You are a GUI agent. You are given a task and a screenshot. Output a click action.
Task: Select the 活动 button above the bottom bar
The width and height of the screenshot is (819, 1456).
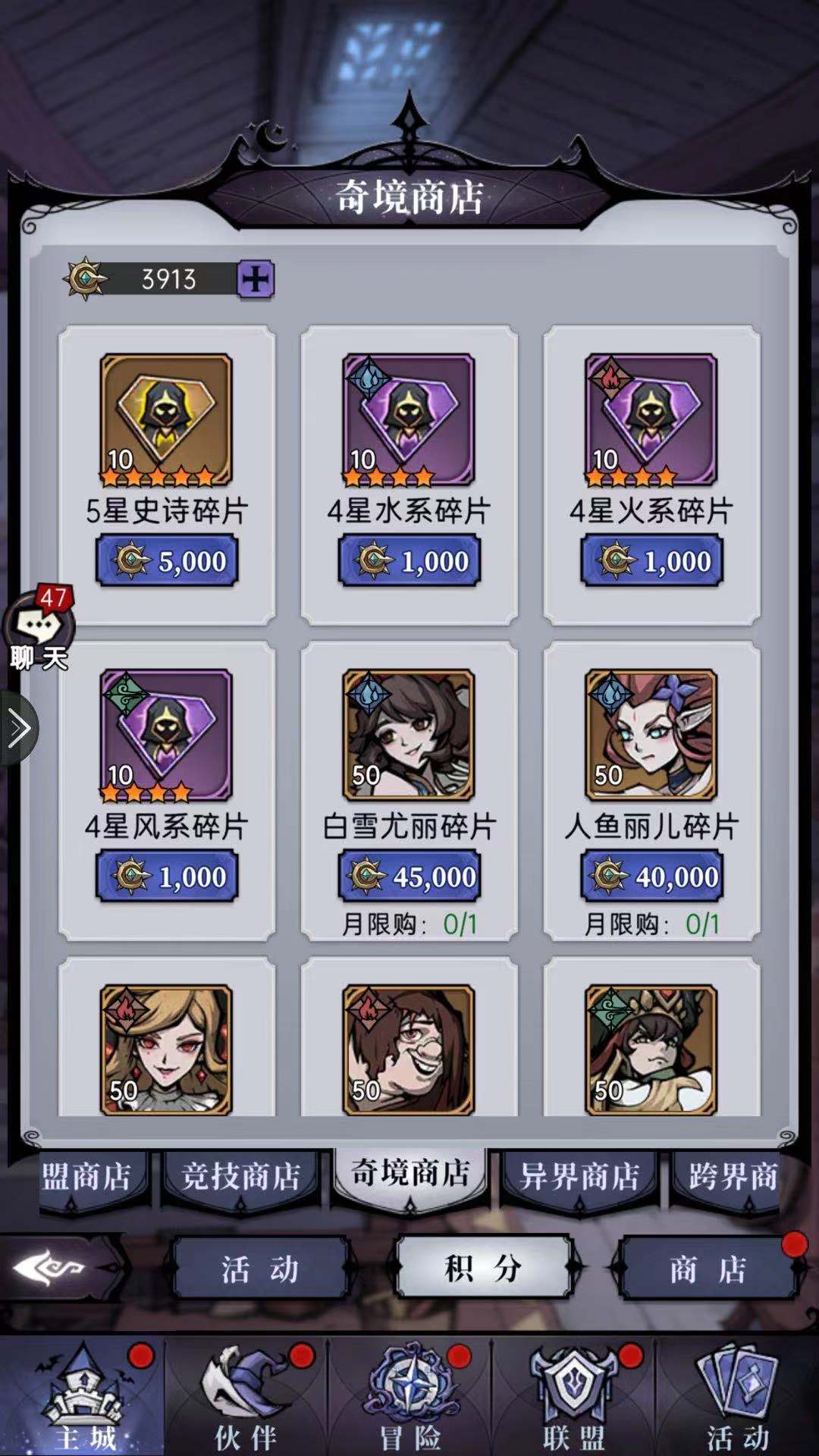[260, 1268]
